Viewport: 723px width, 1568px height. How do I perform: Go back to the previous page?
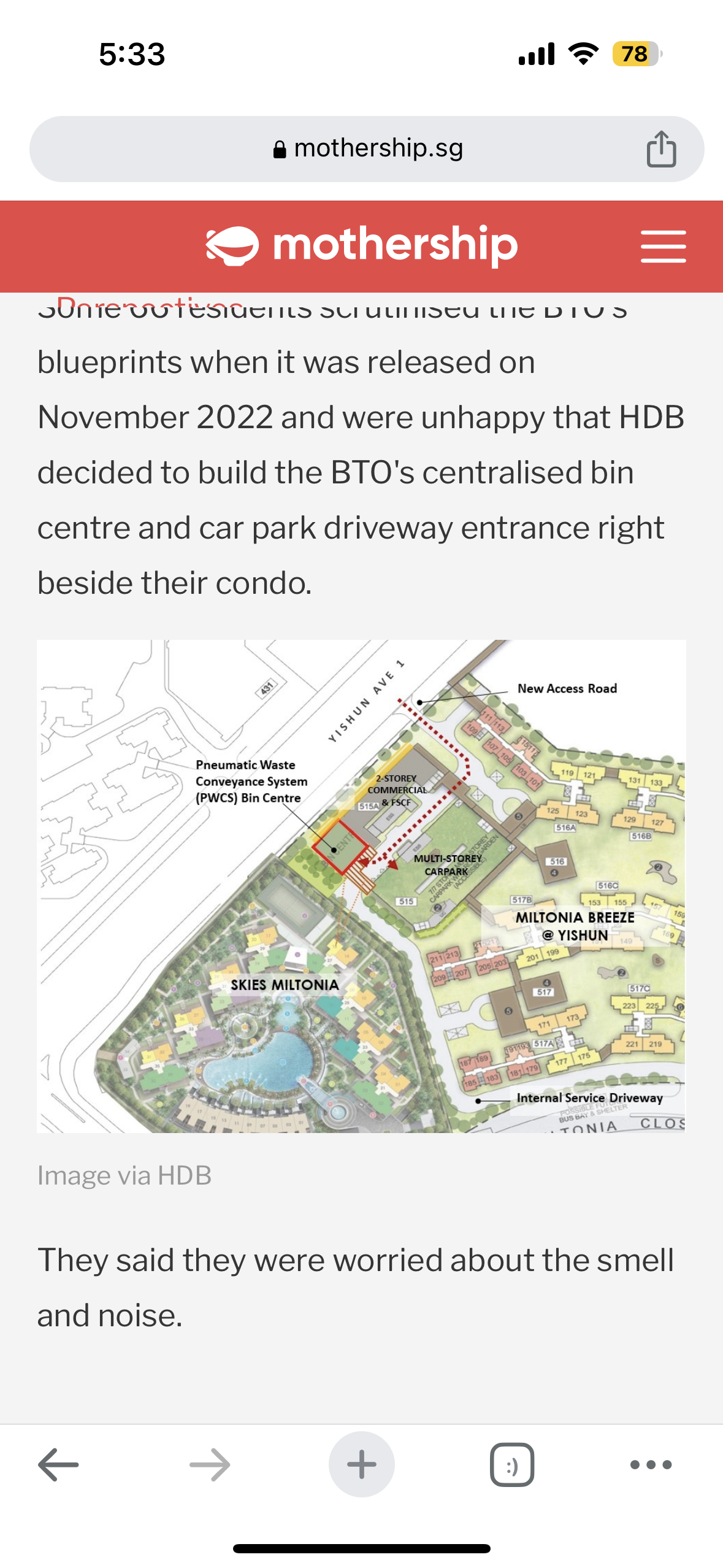coord(58,1464)
